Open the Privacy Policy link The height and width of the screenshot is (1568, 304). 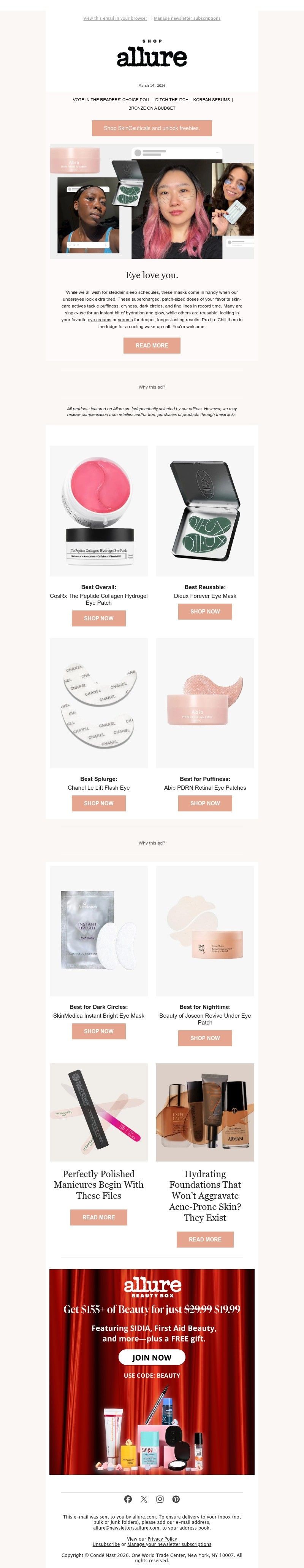point(162,1539)
